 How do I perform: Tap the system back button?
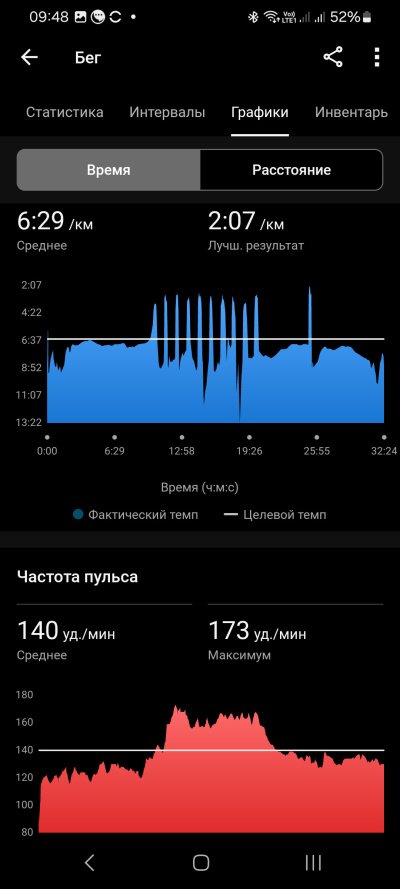[x=89, y=862]
